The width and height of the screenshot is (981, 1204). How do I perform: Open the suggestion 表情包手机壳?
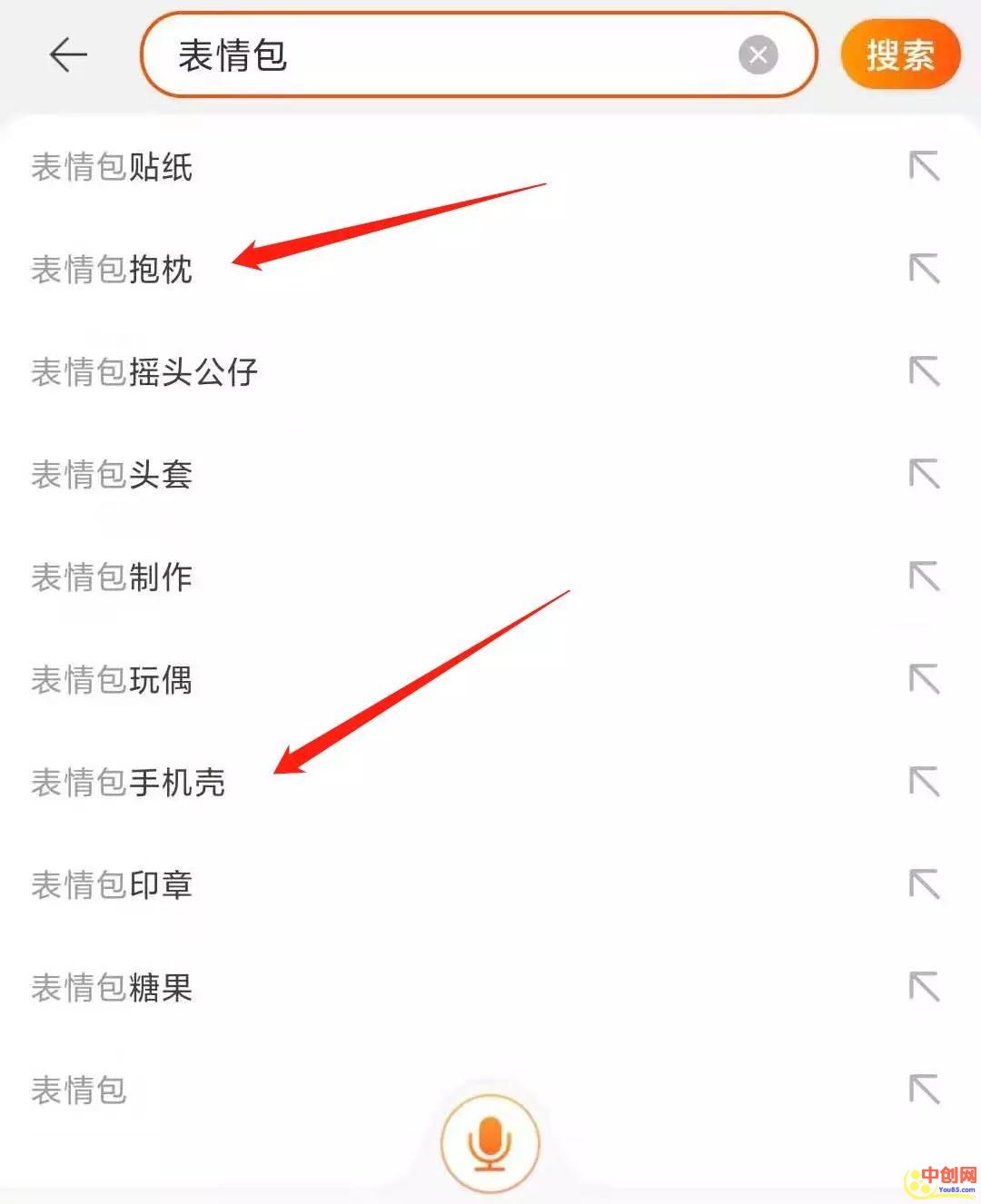tap(129, 783)
